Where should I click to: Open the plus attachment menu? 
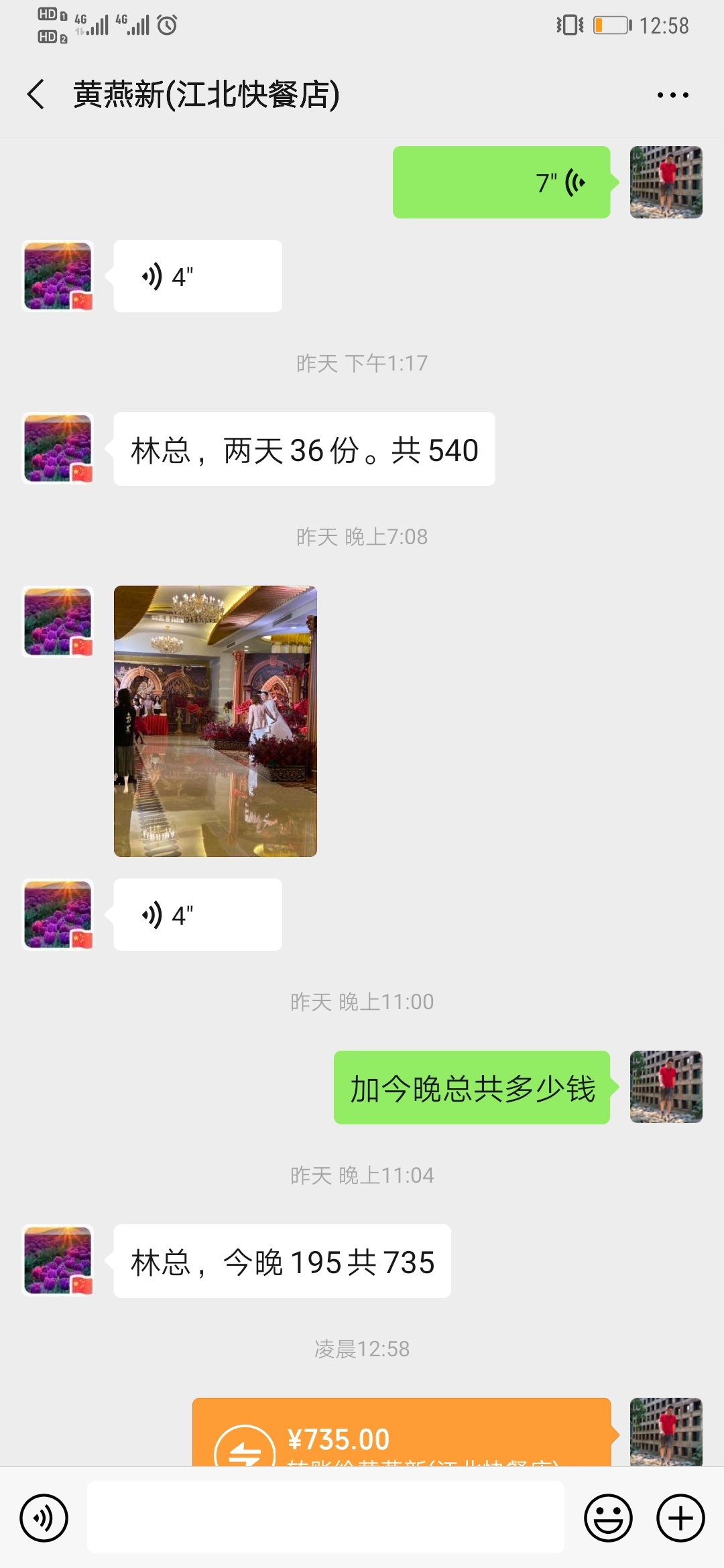pos(680,1518)
